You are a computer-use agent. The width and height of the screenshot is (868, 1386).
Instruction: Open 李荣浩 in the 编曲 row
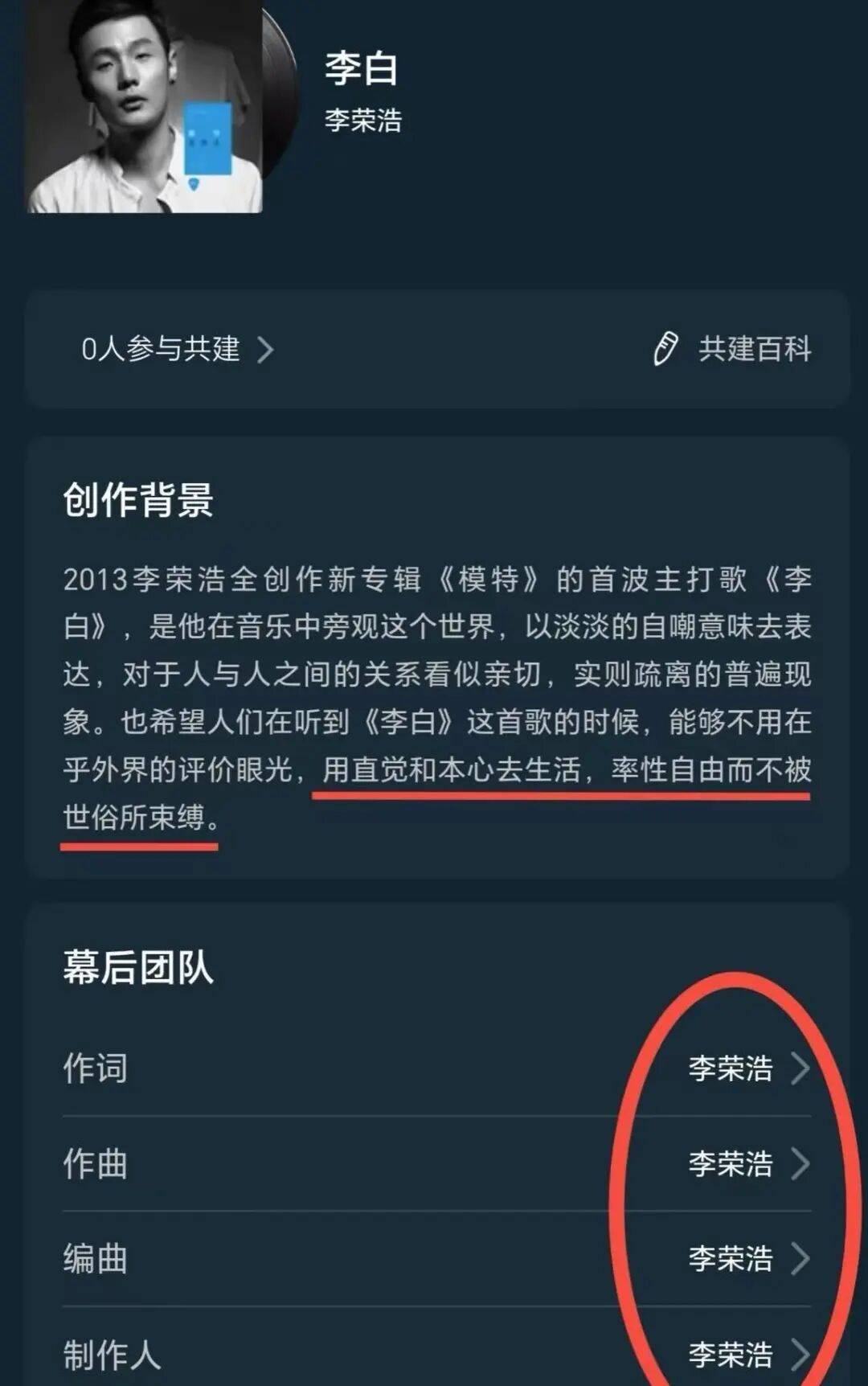[747, 1258]
